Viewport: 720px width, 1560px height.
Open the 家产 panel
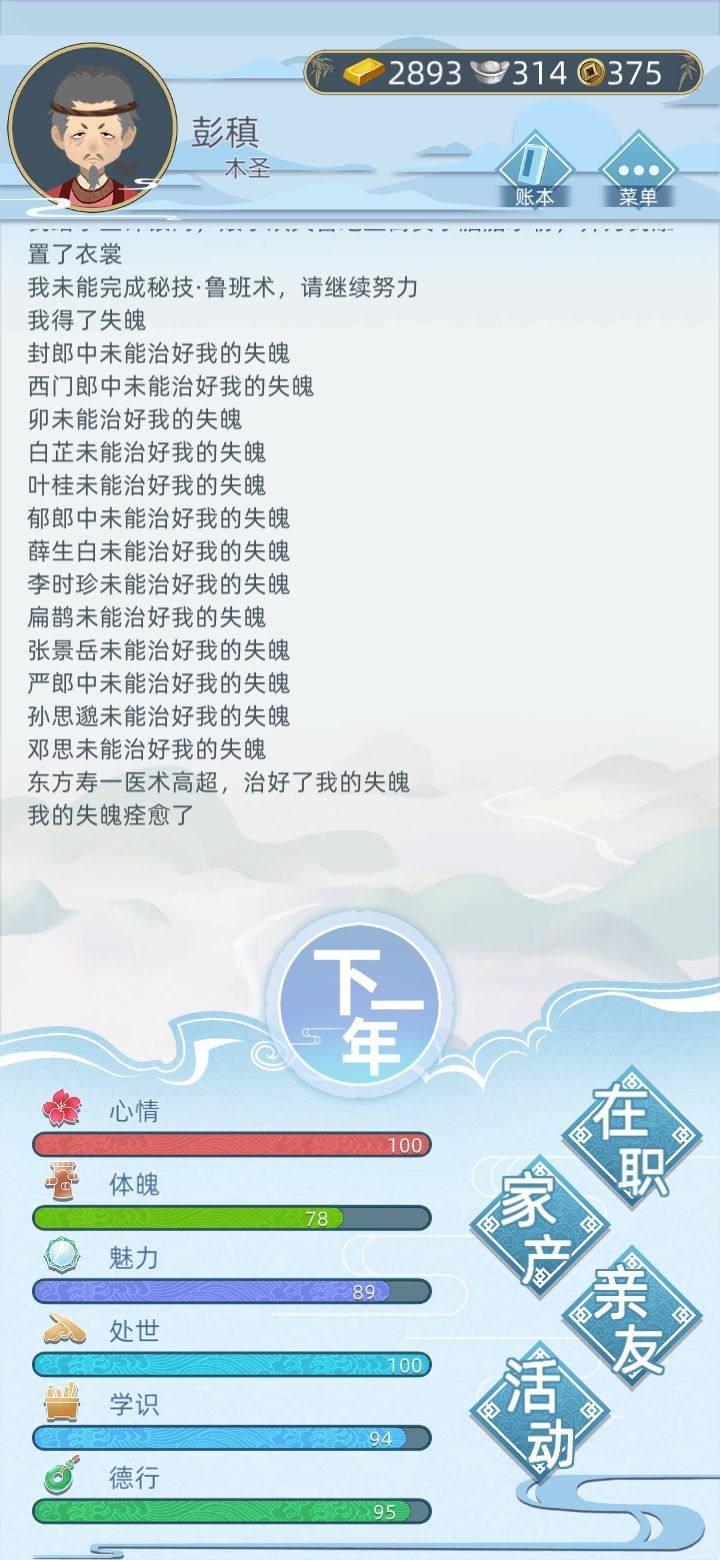539,1227
